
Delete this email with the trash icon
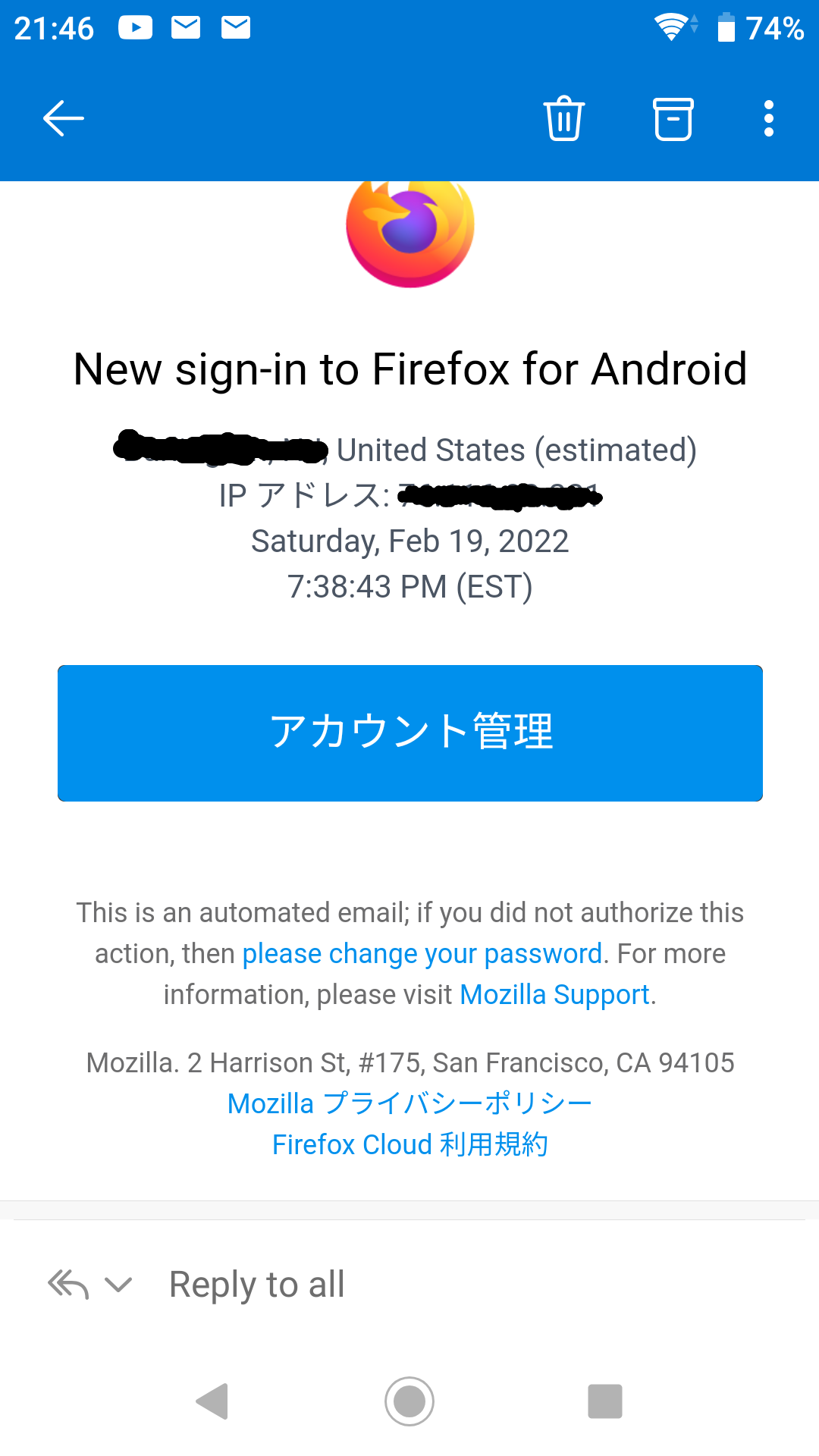pyautogui.click(x=563, y=118)
